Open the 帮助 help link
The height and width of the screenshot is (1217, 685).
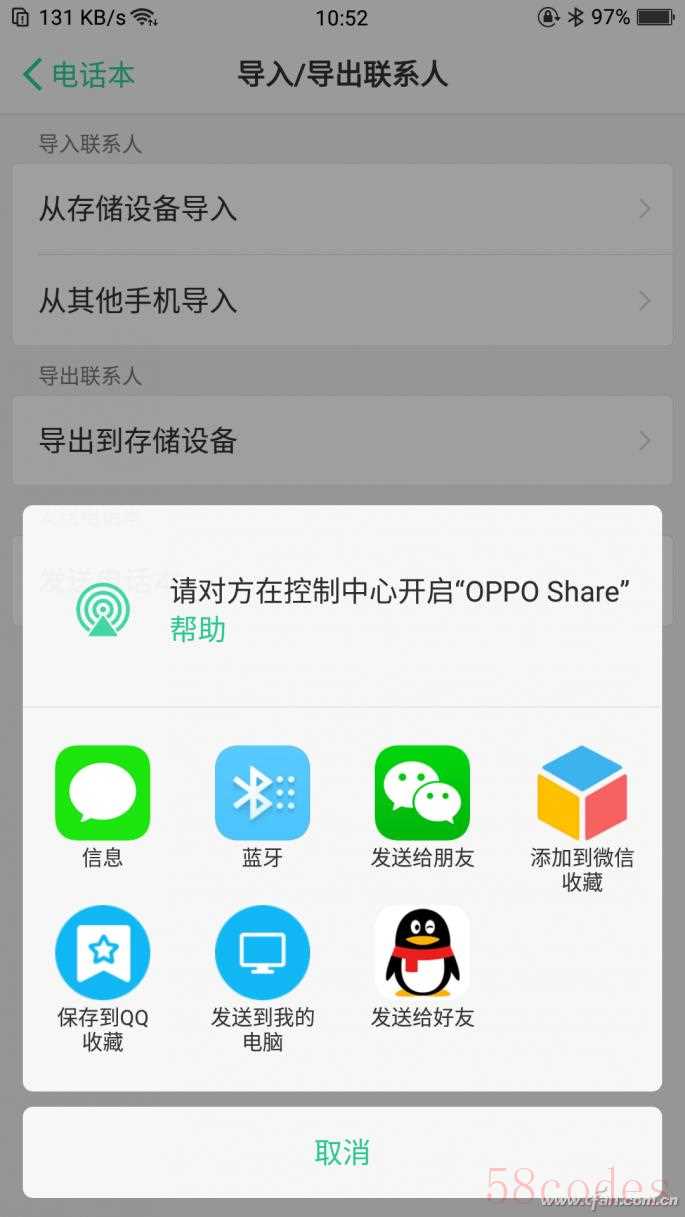pos(198,630)
